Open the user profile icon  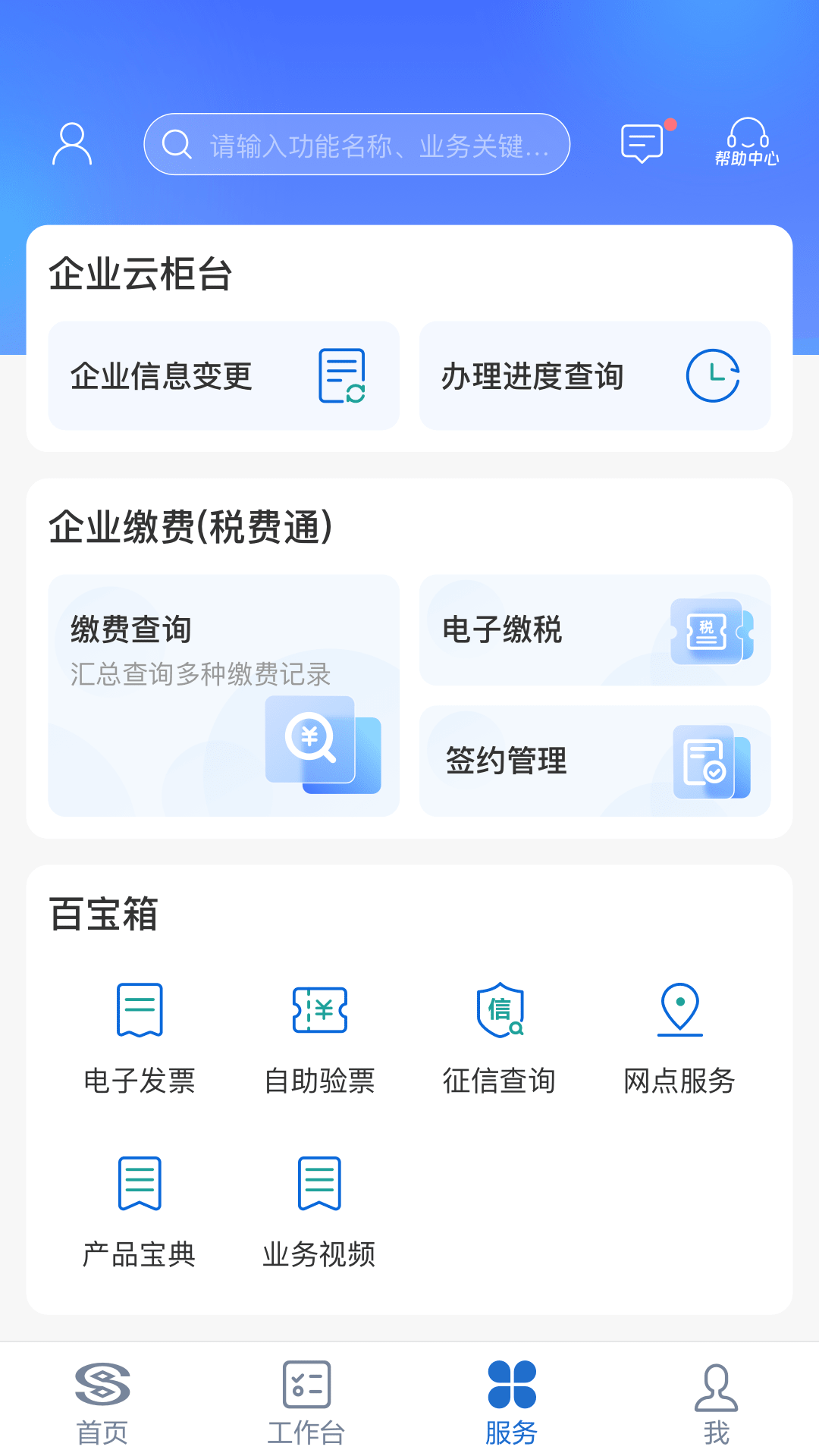click(72, 144)
